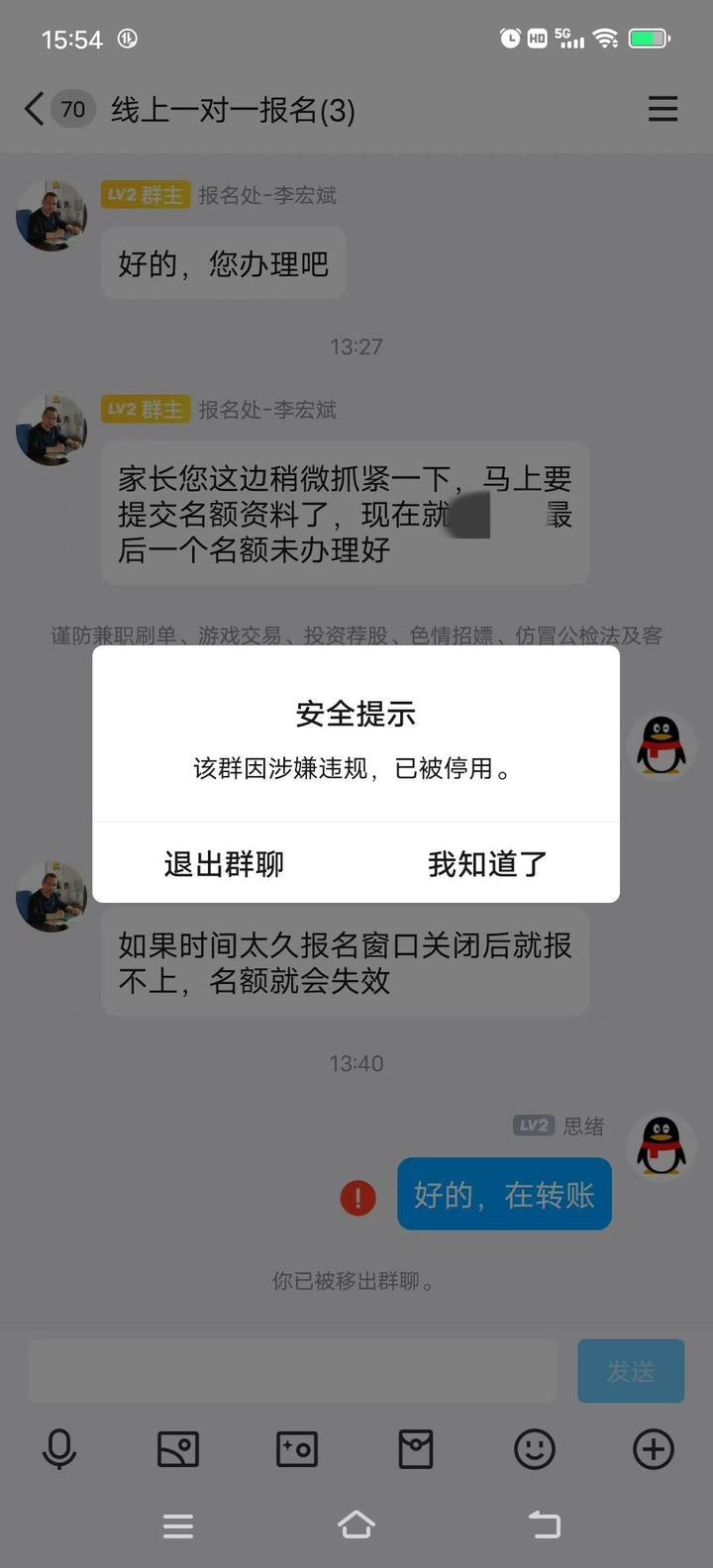Open the group menu icon
Viewport: 713px width, 1568px height.
[662, 109]
